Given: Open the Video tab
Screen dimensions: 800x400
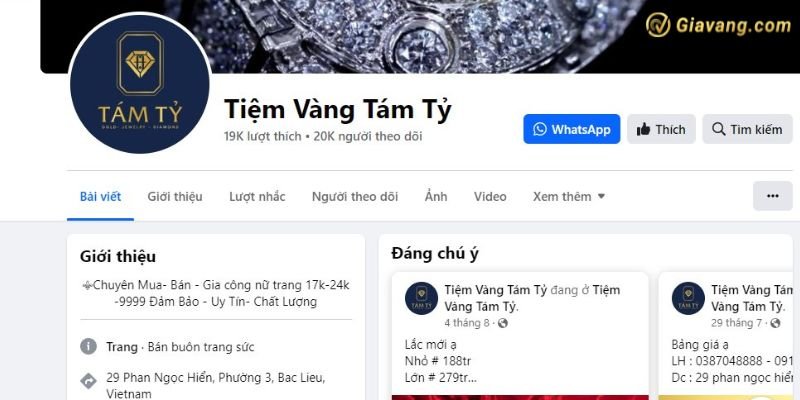Looking at the screenshot, I should pyautogui.click(x=490, y=196).
